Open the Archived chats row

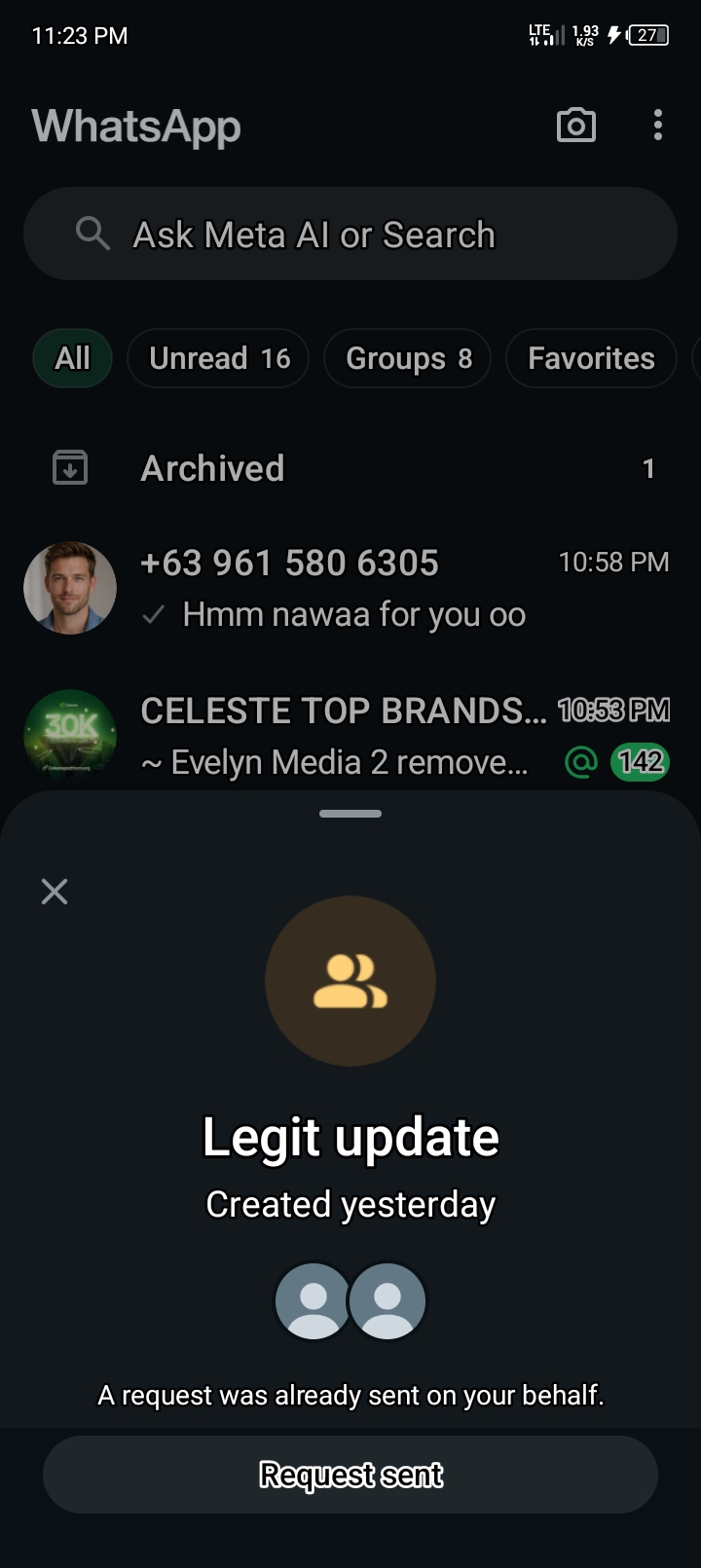[350, 468]
